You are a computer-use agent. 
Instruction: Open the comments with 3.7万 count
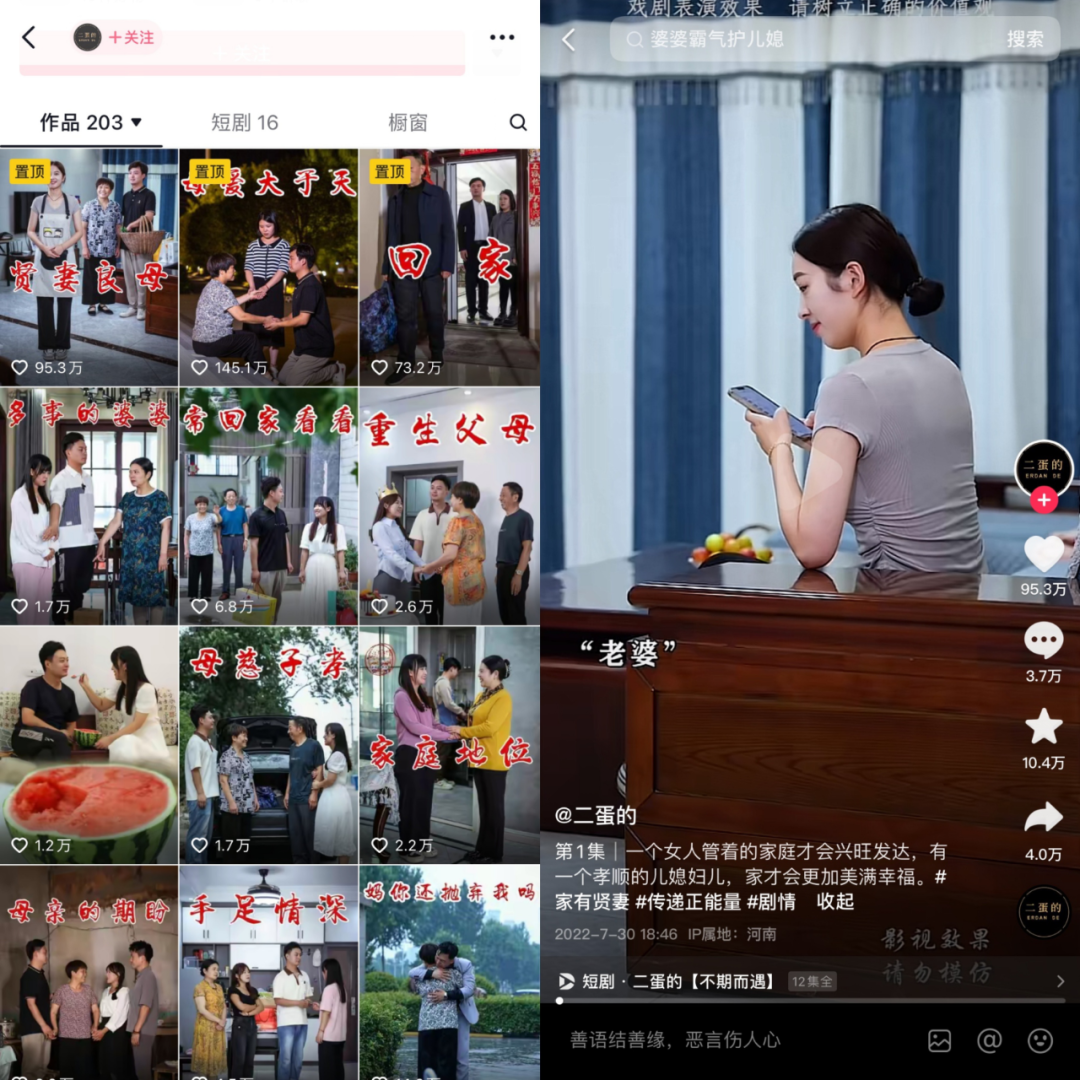[x=1044, y=641]
